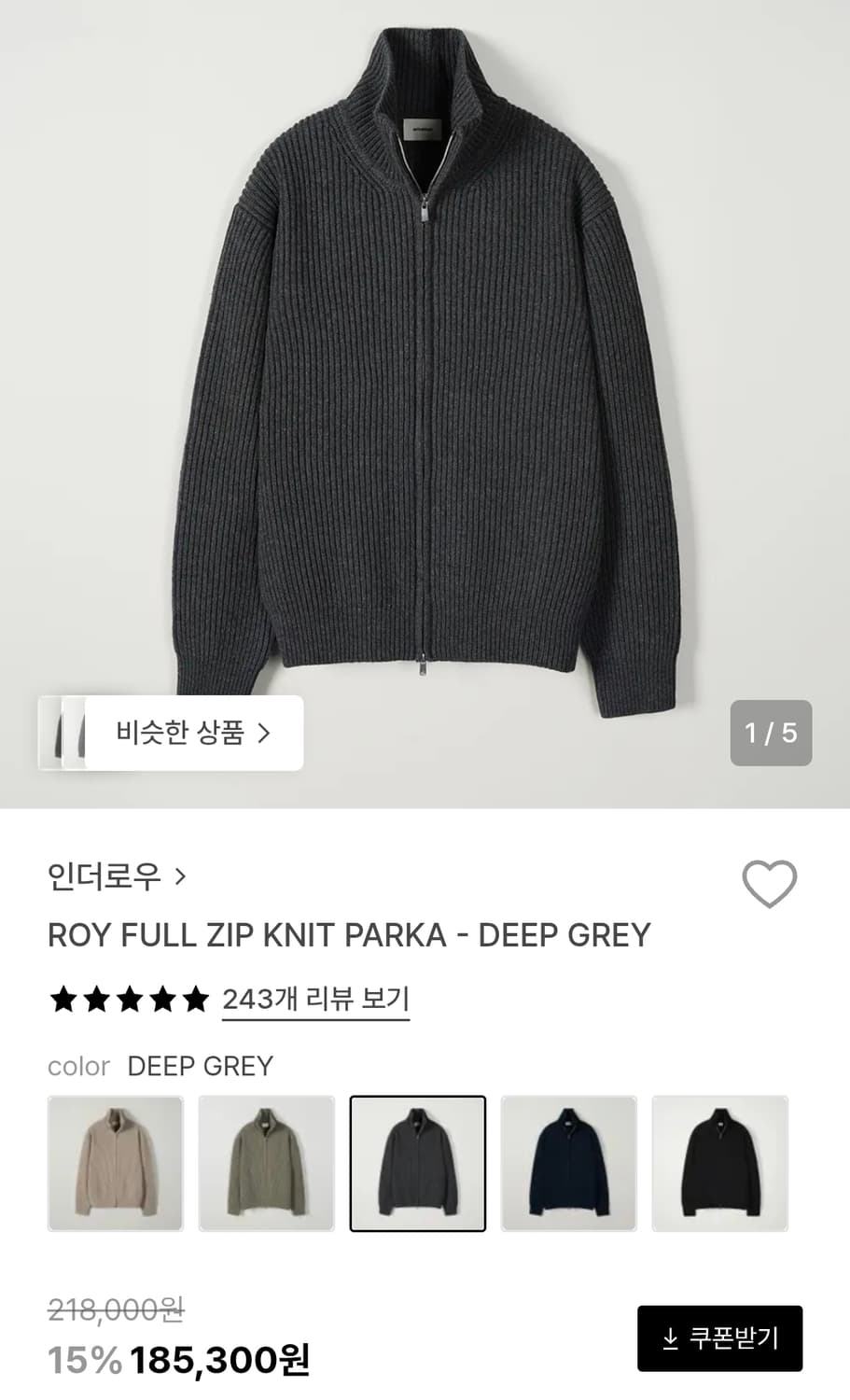
Task: Select the beige color swatch thumbnail
Action: pos(116,1165)
